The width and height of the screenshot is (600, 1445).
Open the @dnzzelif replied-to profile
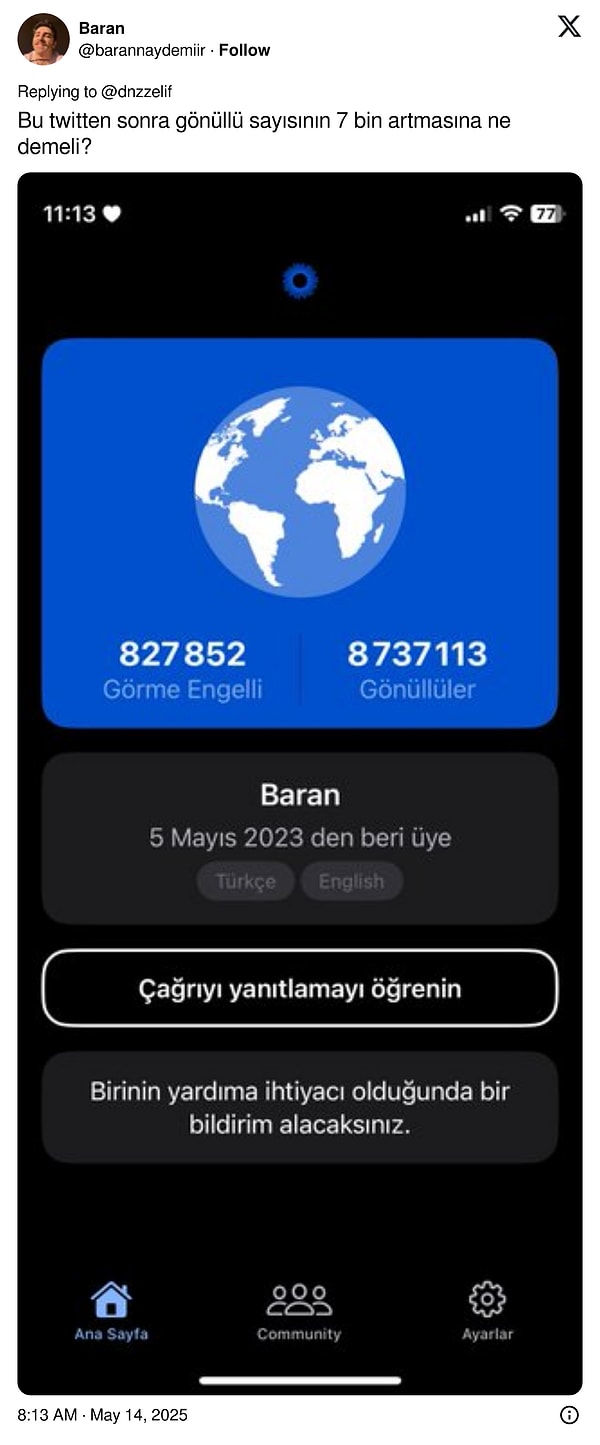pos(137,92)
